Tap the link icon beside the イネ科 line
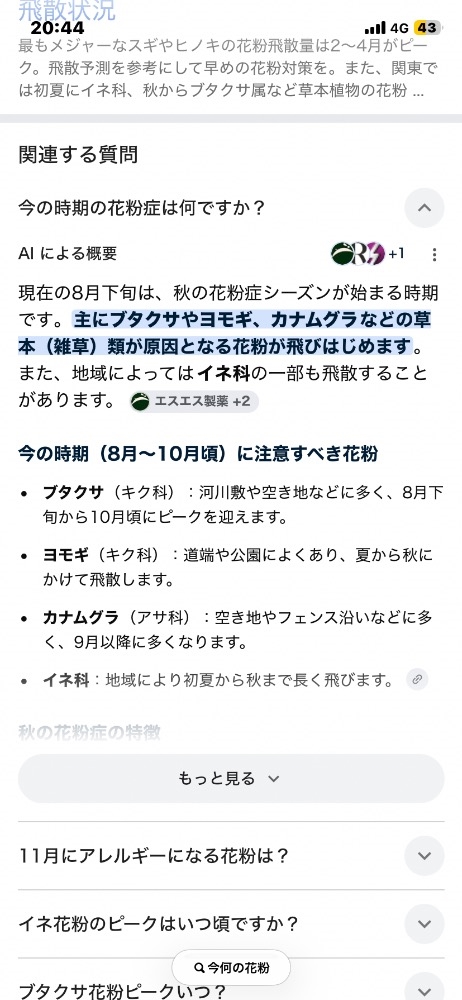The width and height of the screenshot is (462, 1000). (417, 680)
